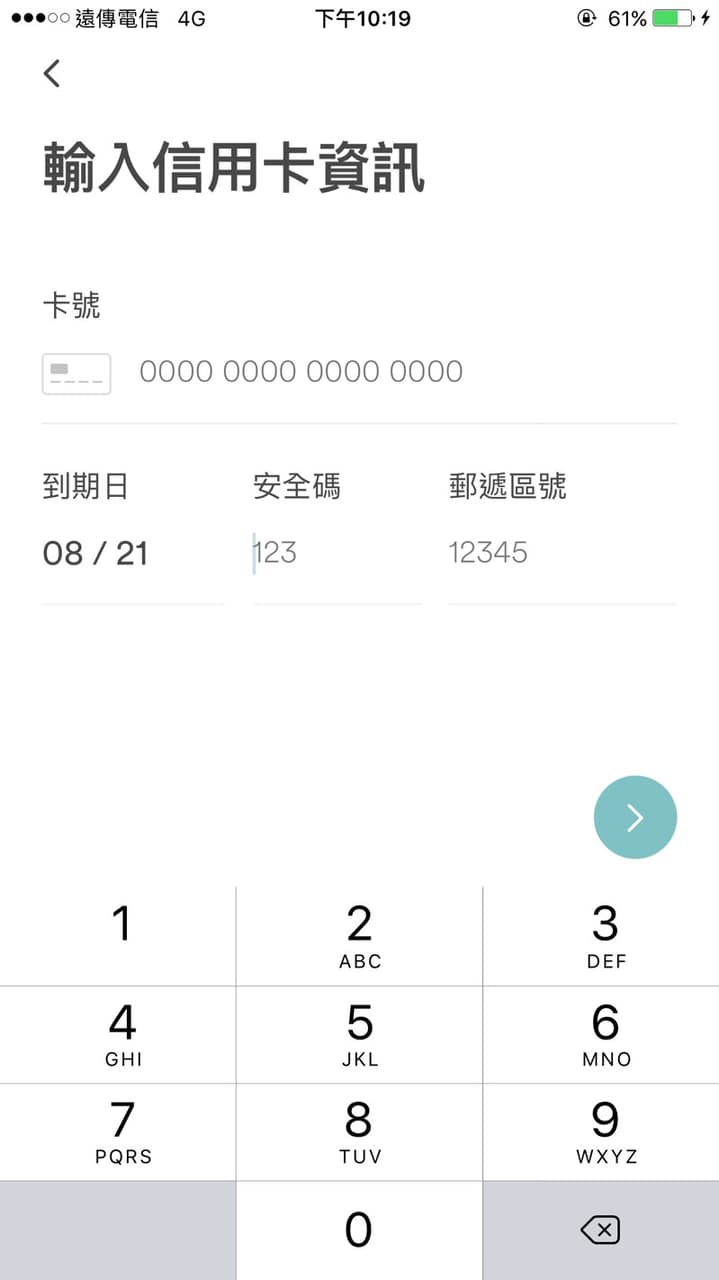Focus the 安全碼 security code field

click(336, 553)
